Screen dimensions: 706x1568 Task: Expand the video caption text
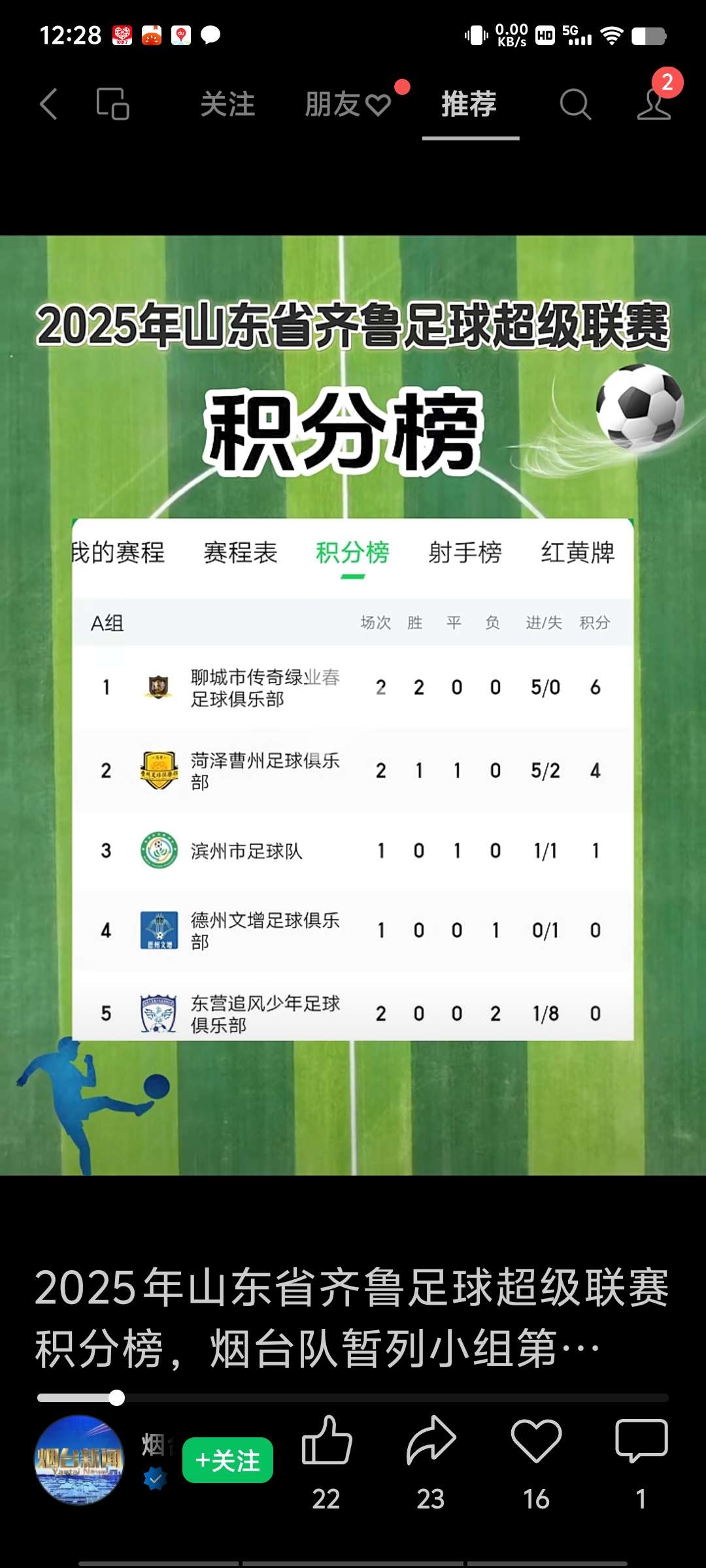coord(352,1318)
